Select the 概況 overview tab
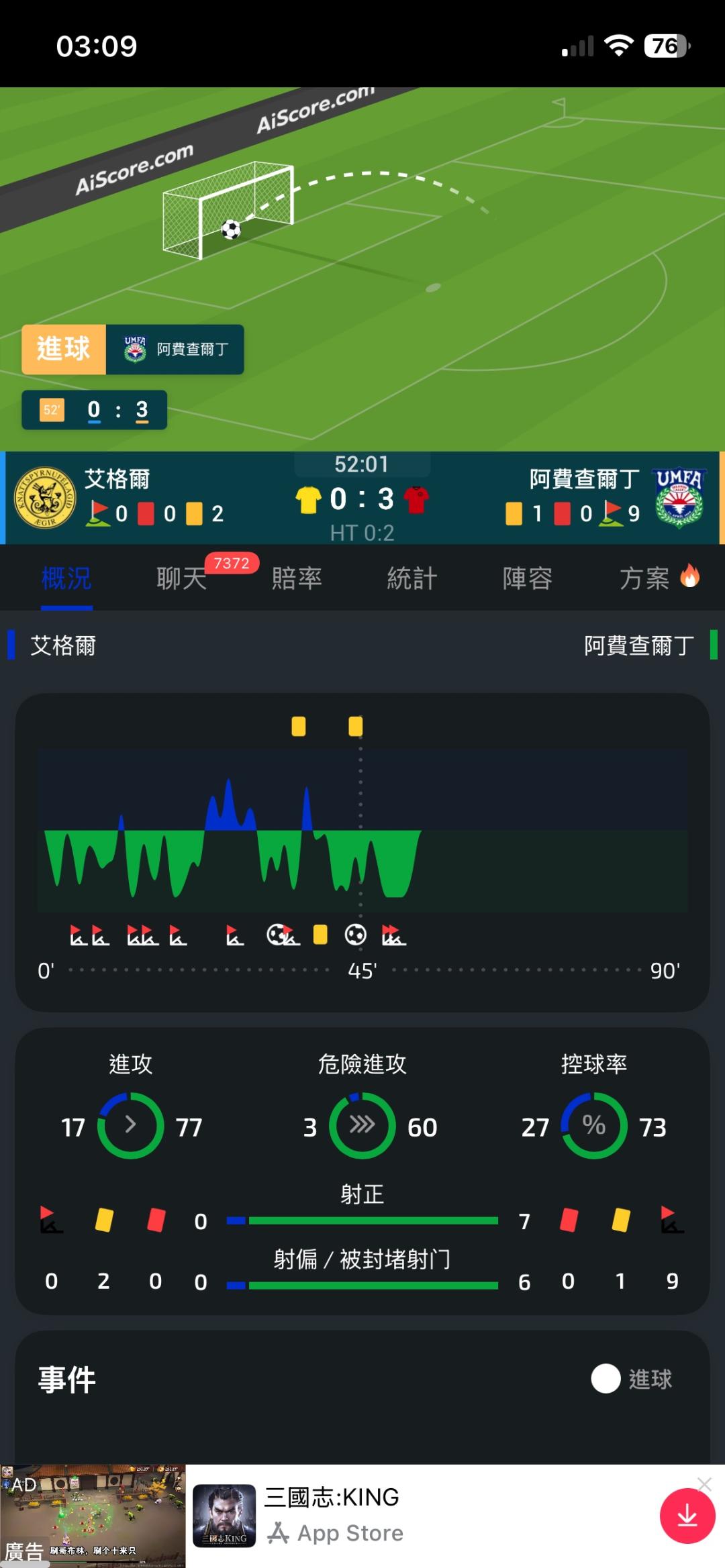Image resolution: width=725 pixels, height=1568 pixels. click(66, 578)
